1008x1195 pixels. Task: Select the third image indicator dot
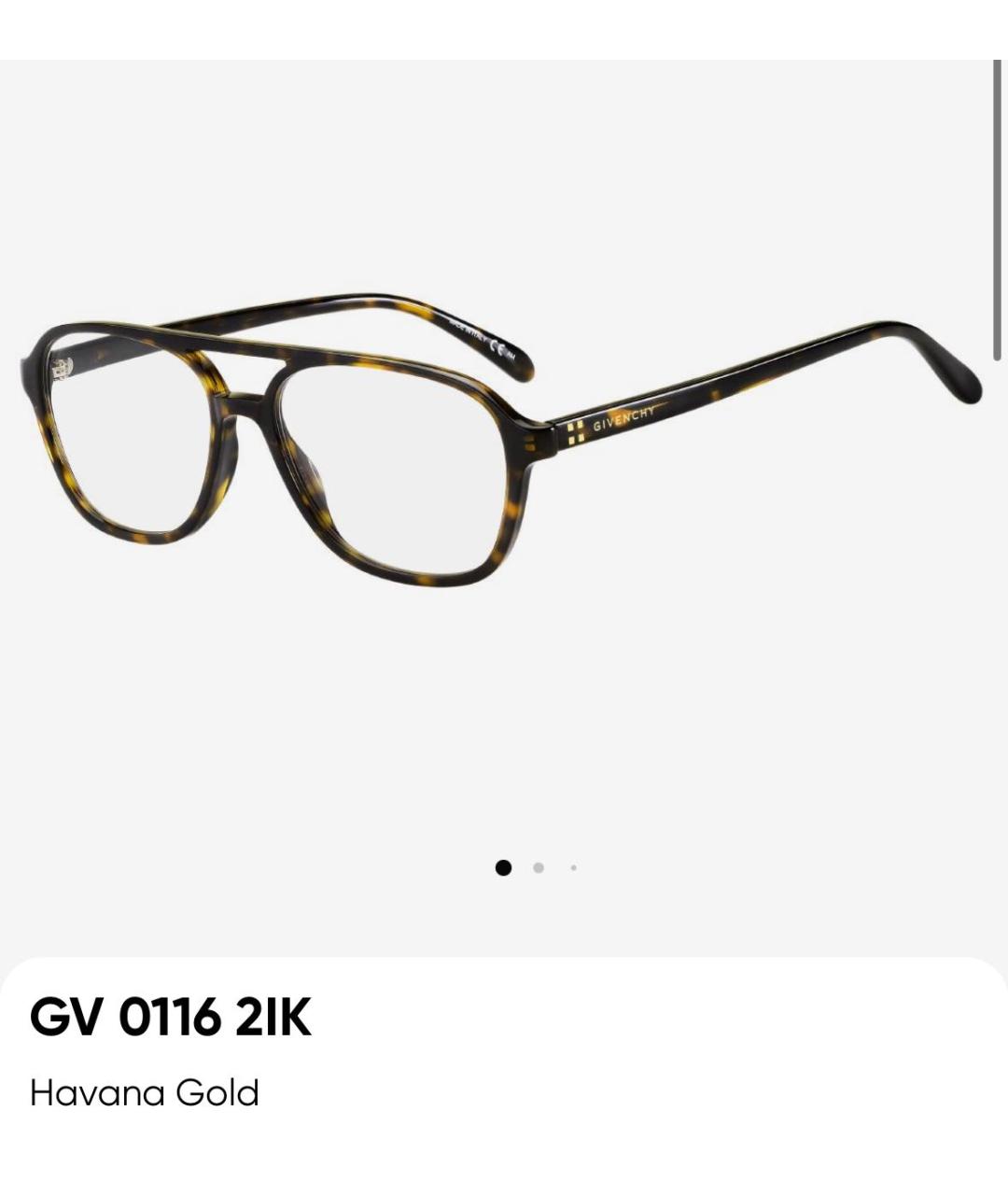[573, 868]
